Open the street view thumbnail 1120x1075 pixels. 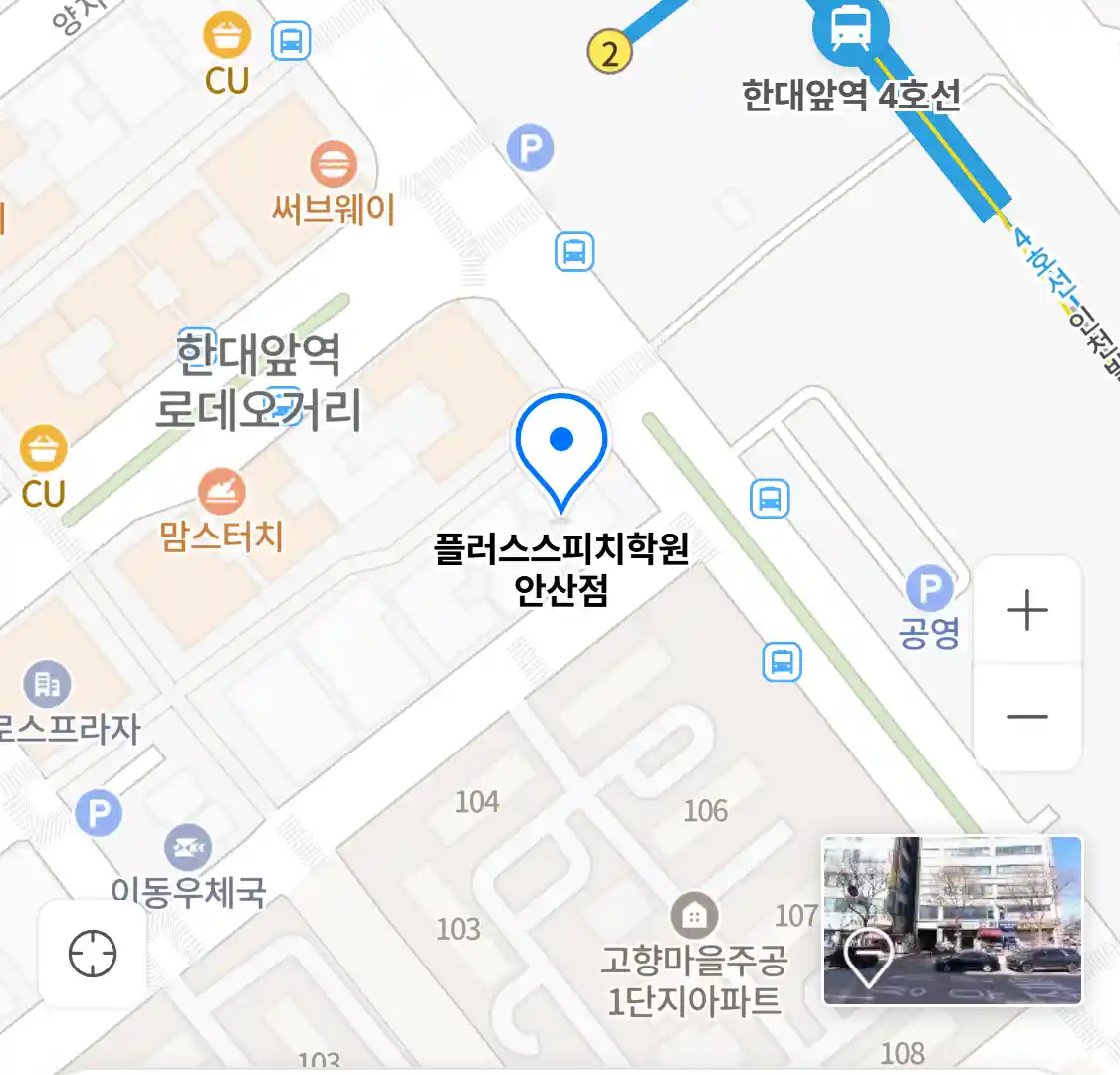pos(952,921)
